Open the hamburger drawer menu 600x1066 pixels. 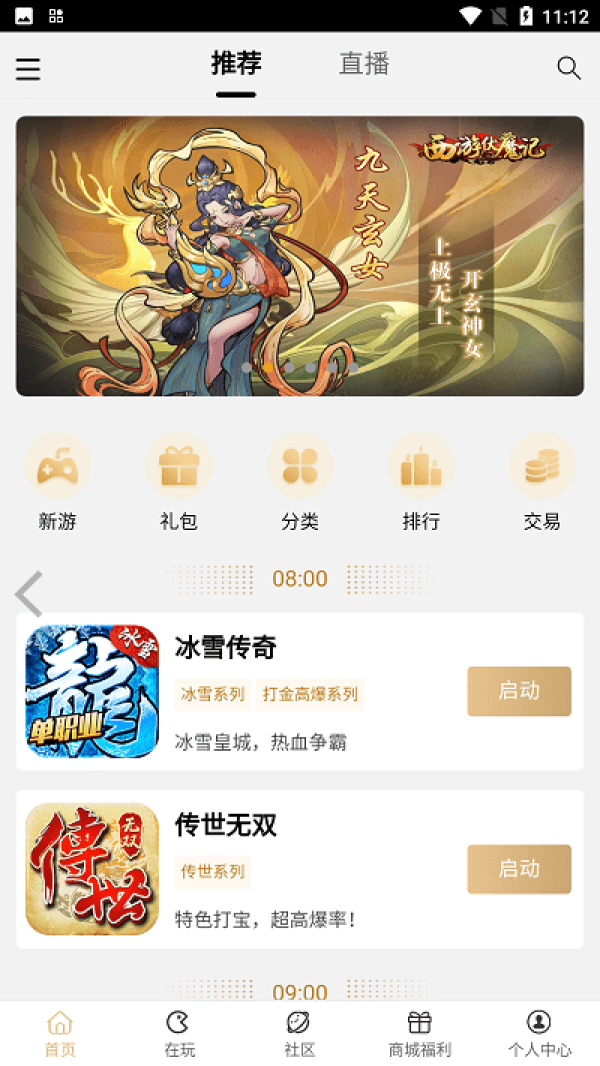point(28,69)
